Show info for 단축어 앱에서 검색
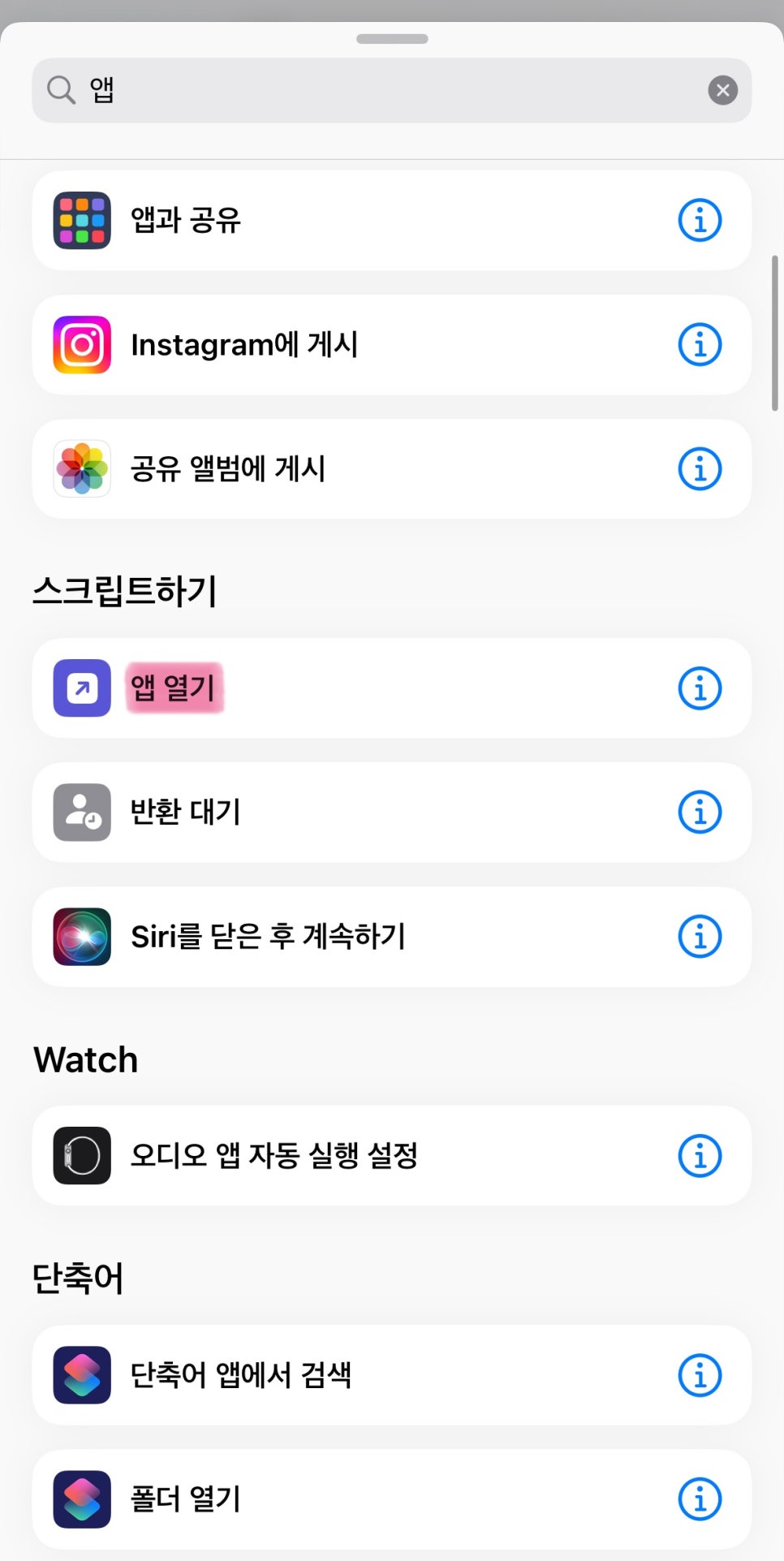Image resolution: width=784 pixels, height=1561 pixels. click(700, 1375)
